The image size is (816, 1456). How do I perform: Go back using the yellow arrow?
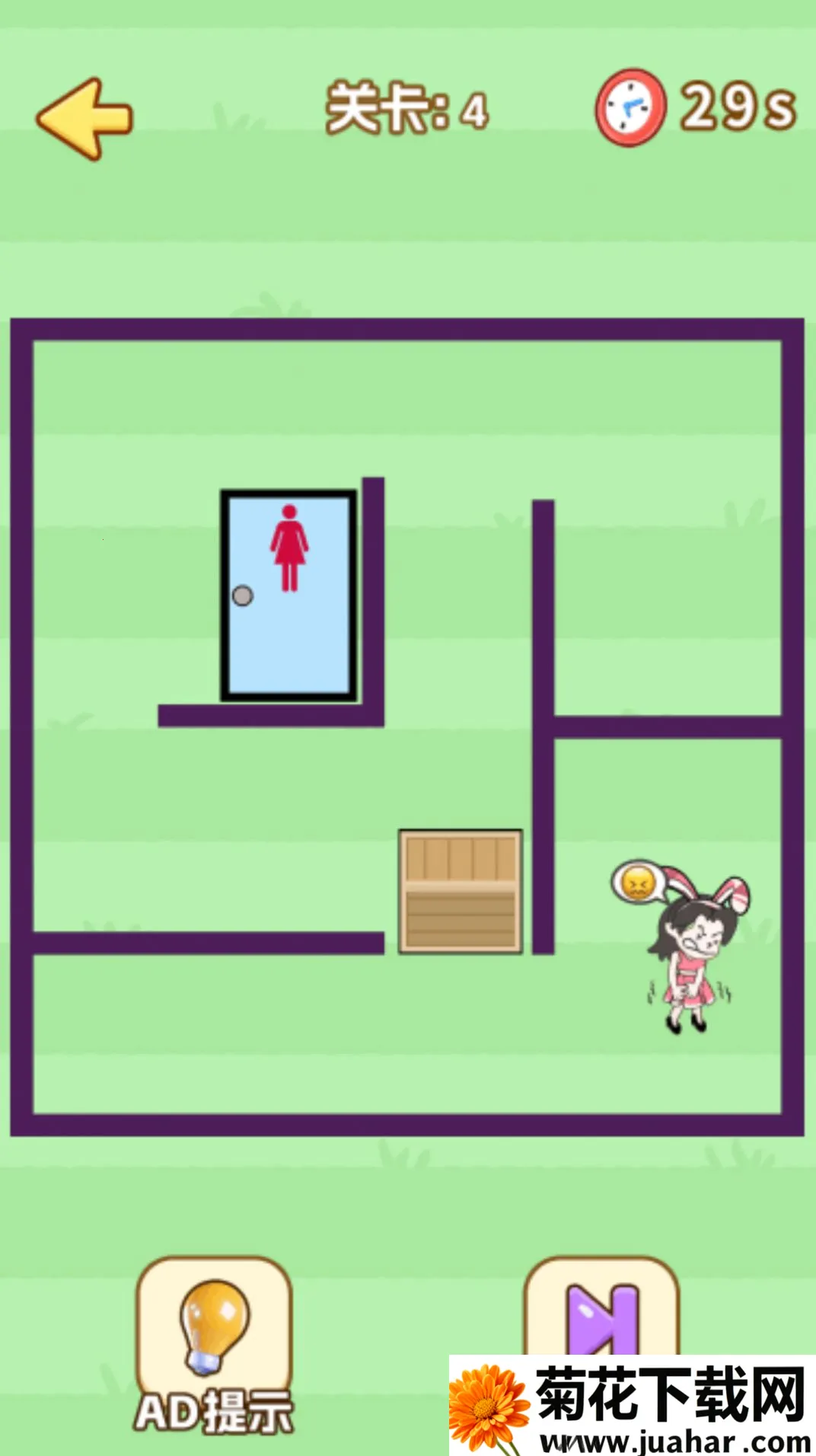[x=84, y=118]
